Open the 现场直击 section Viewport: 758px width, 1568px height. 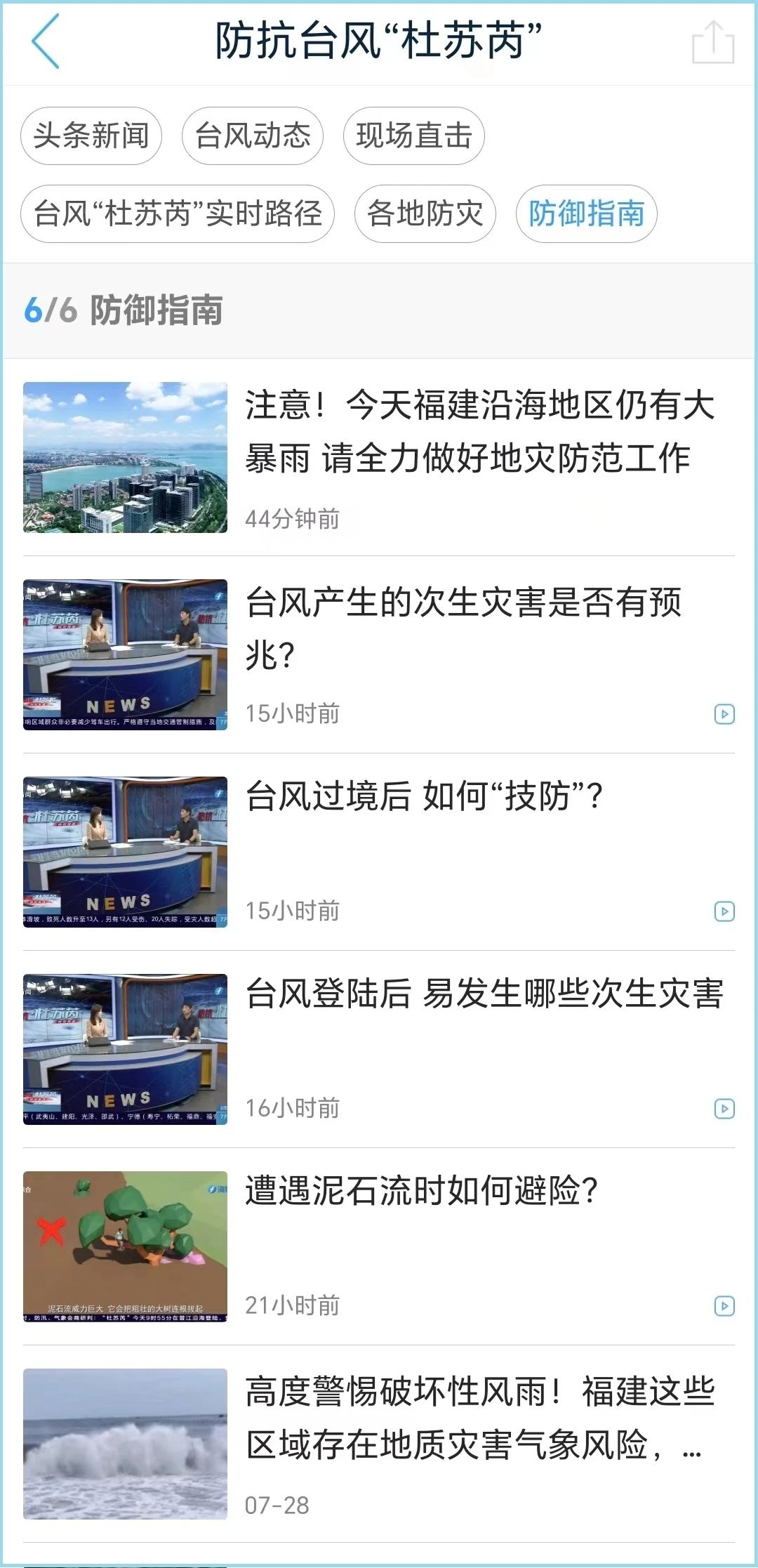[413, 136]
